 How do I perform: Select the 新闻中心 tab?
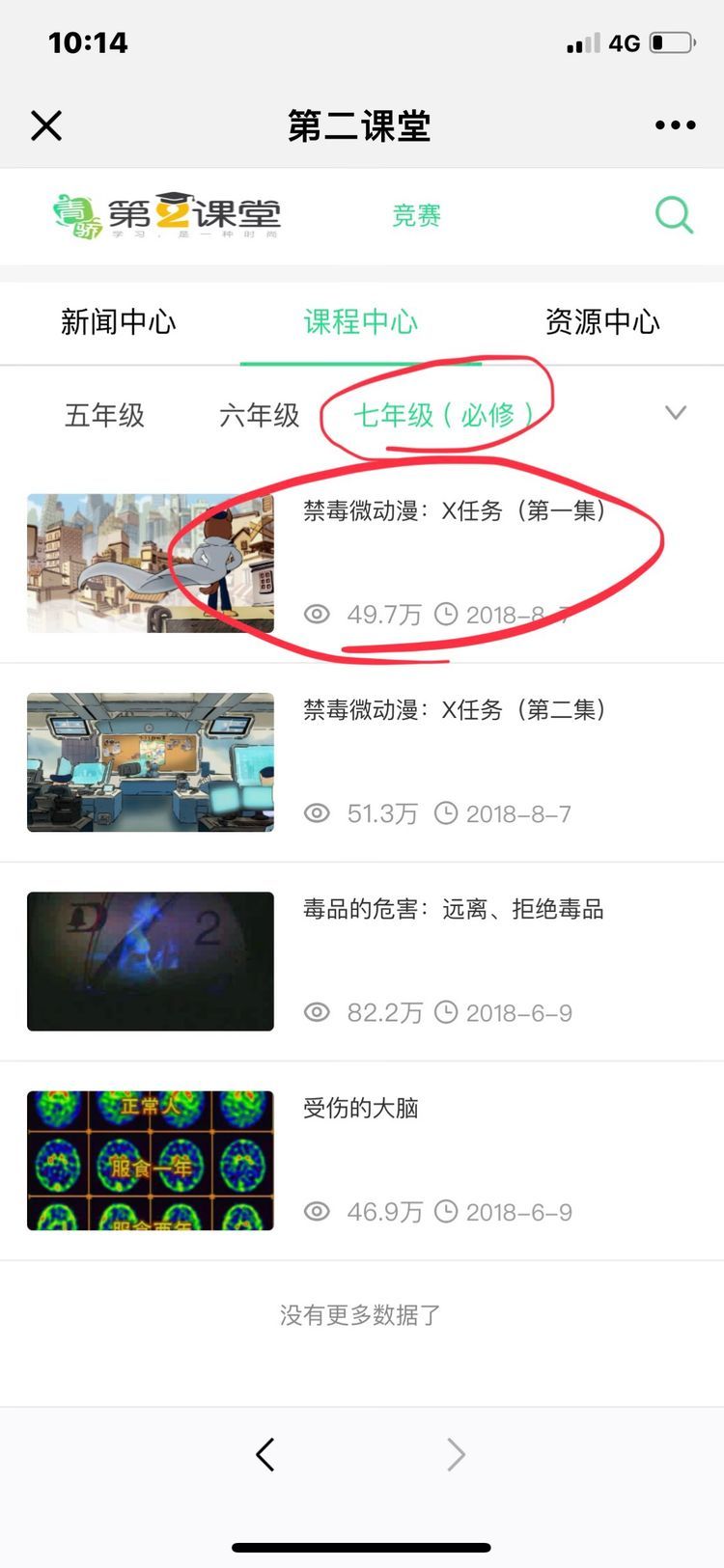tap(119, 322)
